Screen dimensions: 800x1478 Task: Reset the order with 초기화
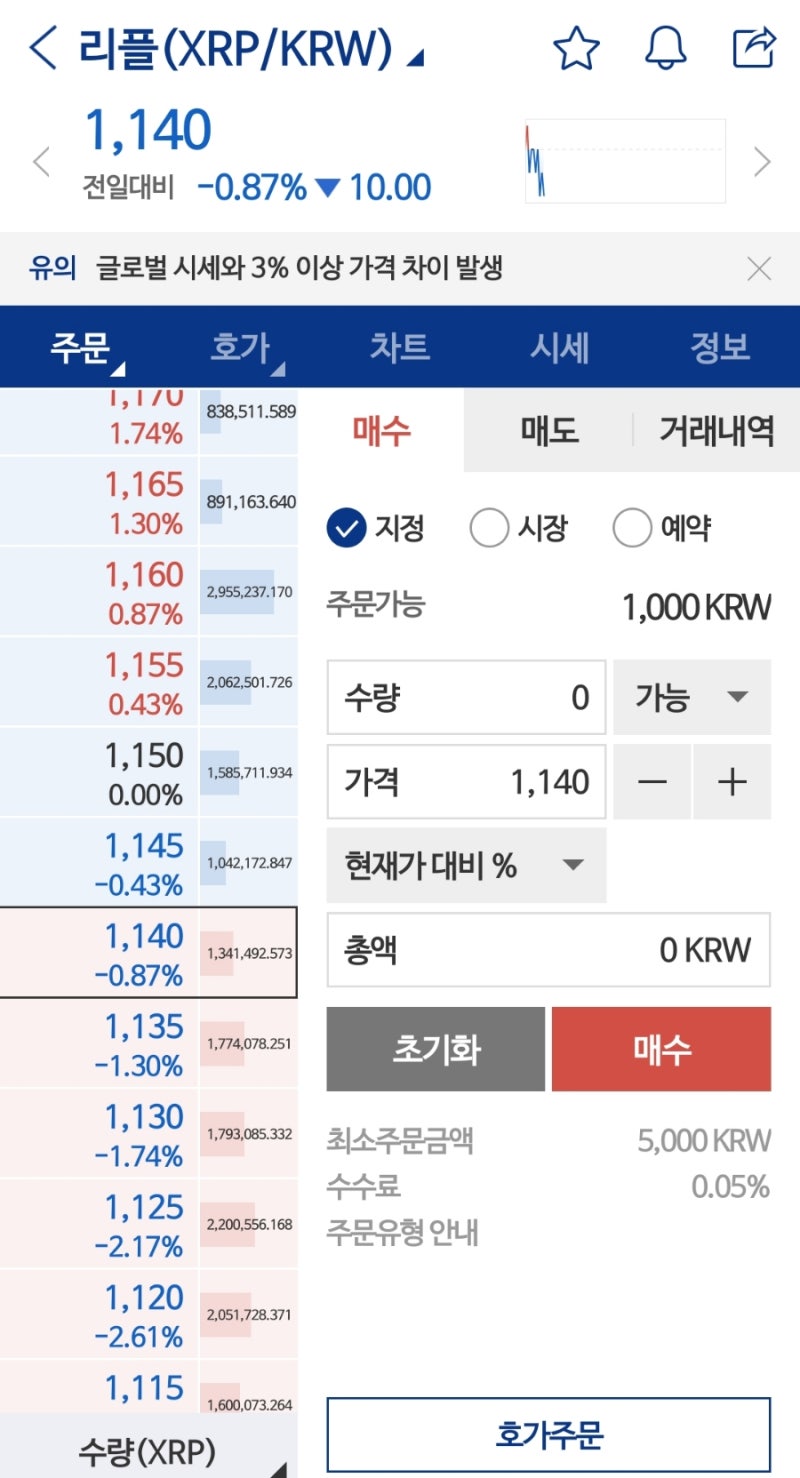[436, 1049]
